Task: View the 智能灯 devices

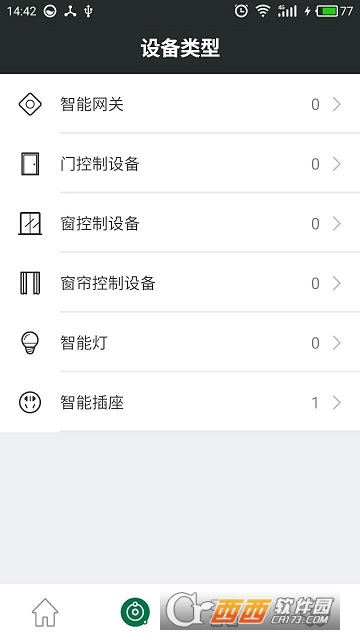Action: pos(180,342)
